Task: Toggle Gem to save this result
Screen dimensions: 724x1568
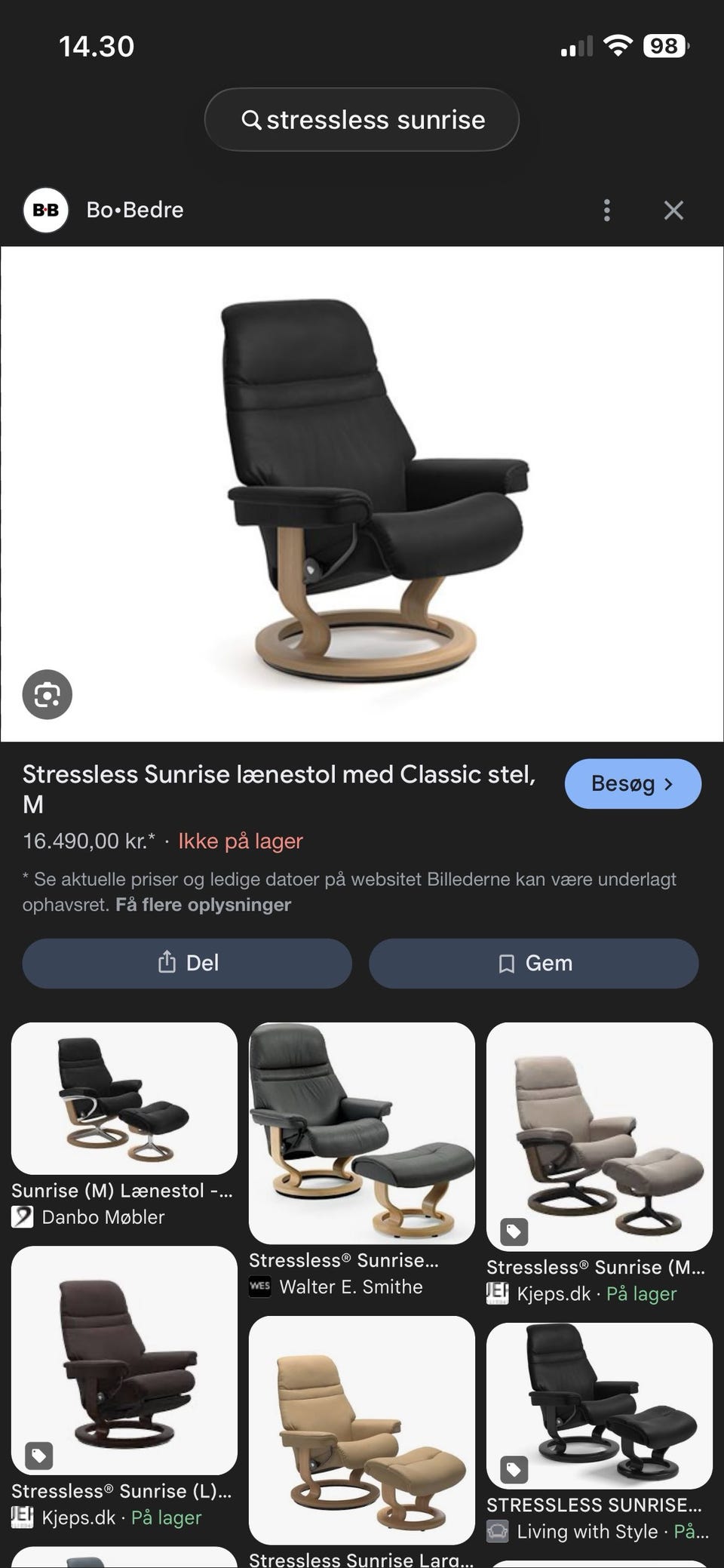Action: pos(532,963)
